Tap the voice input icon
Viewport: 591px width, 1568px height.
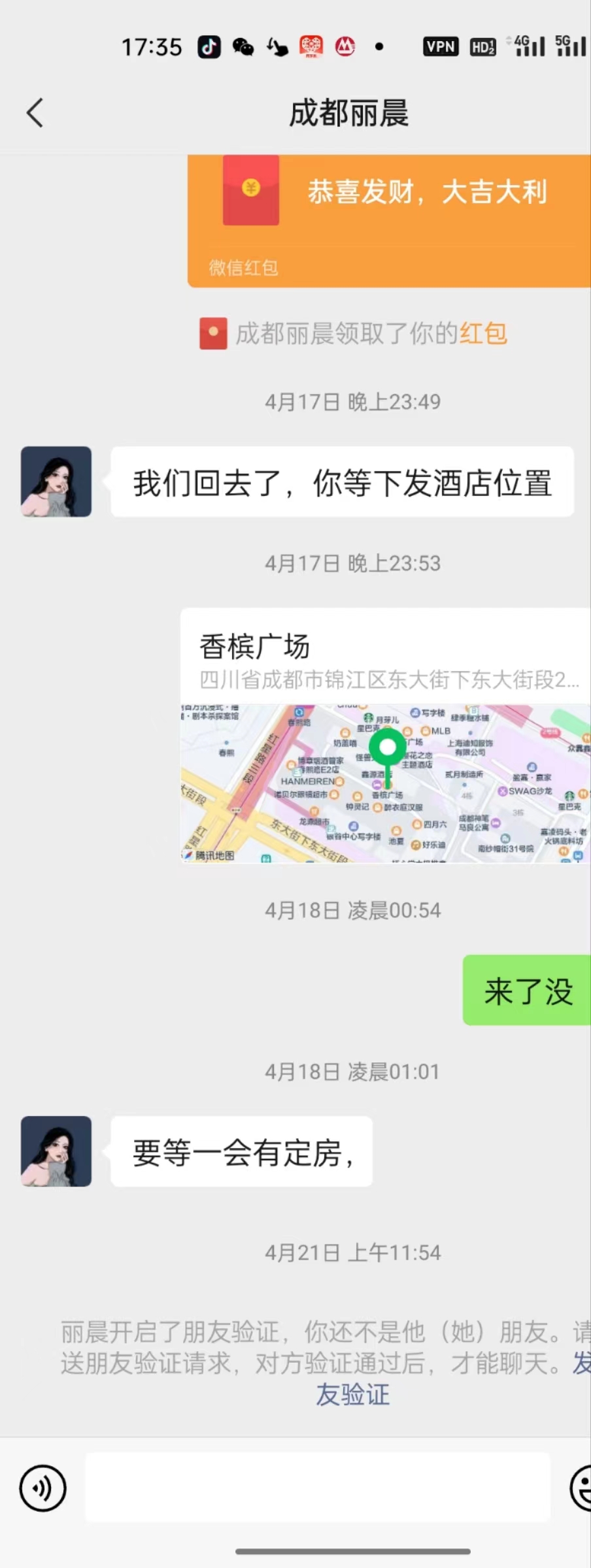point(43,1488)
